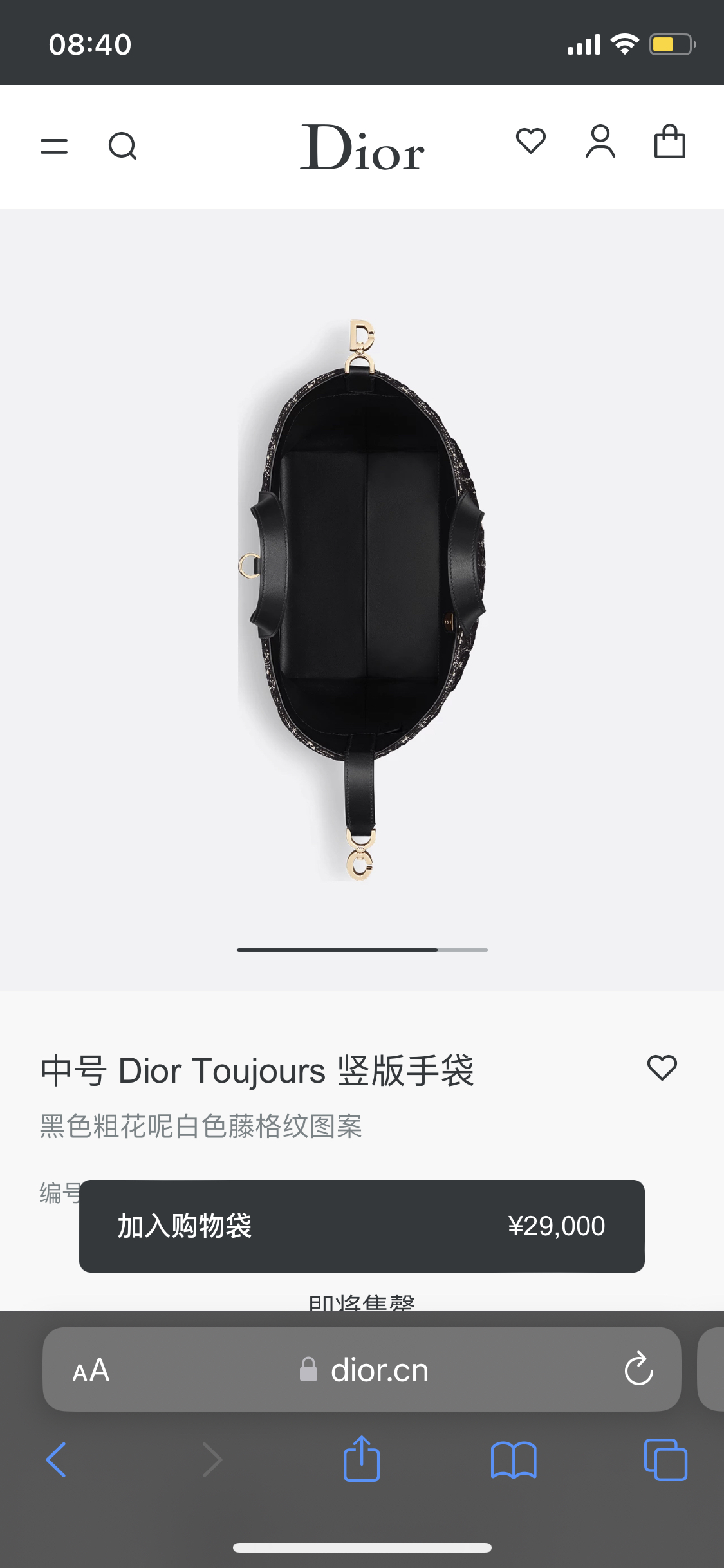Go back in Safari
This screenshot has height=1568, width=724.
point(56,1460)
